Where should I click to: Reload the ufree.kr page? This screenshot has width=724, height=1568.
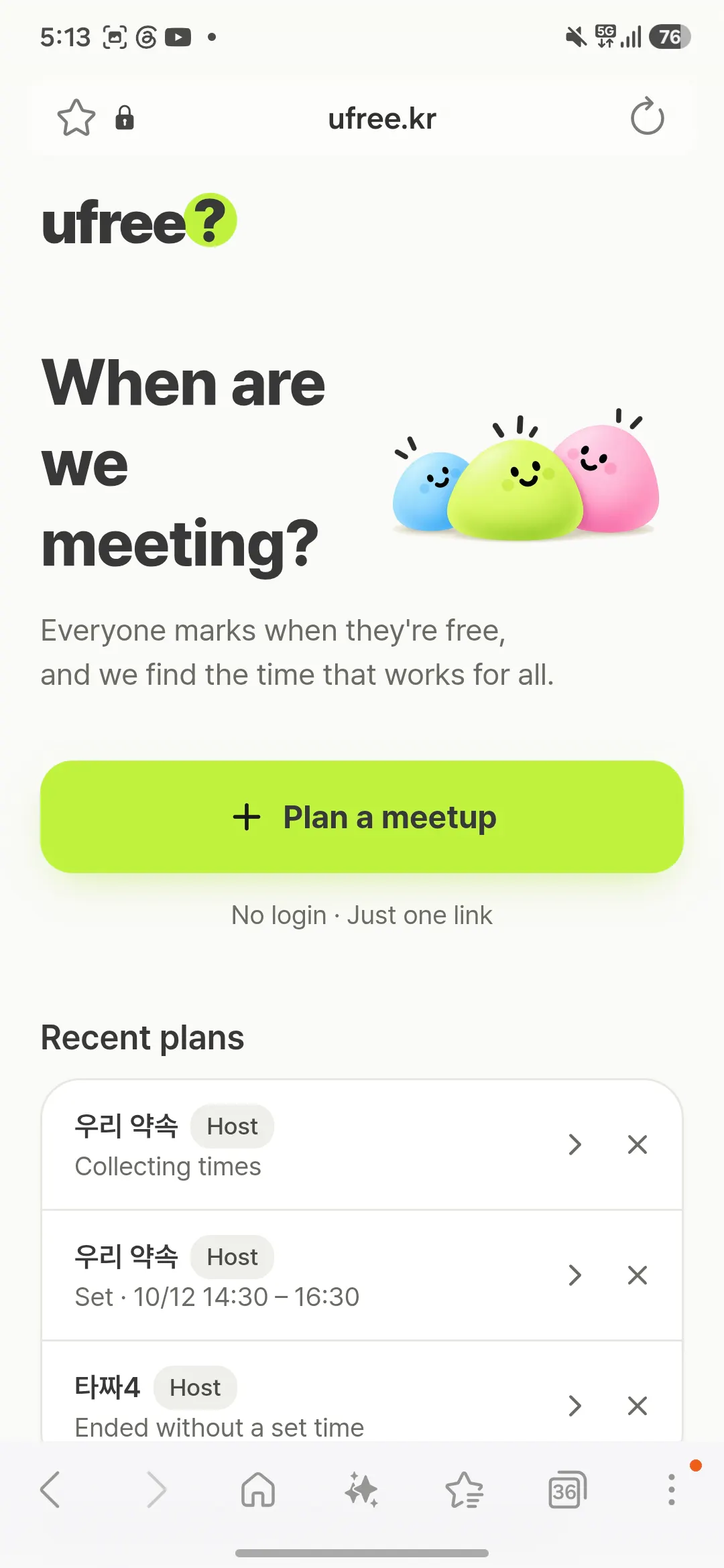click(647, 117)
